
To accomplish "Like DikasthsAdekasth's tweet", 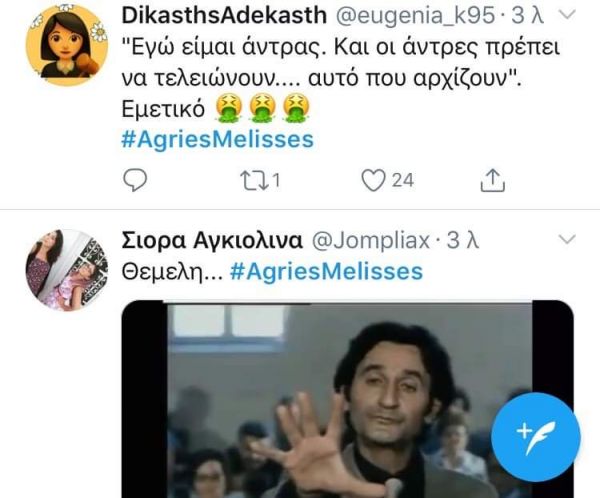I will point(373,180).
